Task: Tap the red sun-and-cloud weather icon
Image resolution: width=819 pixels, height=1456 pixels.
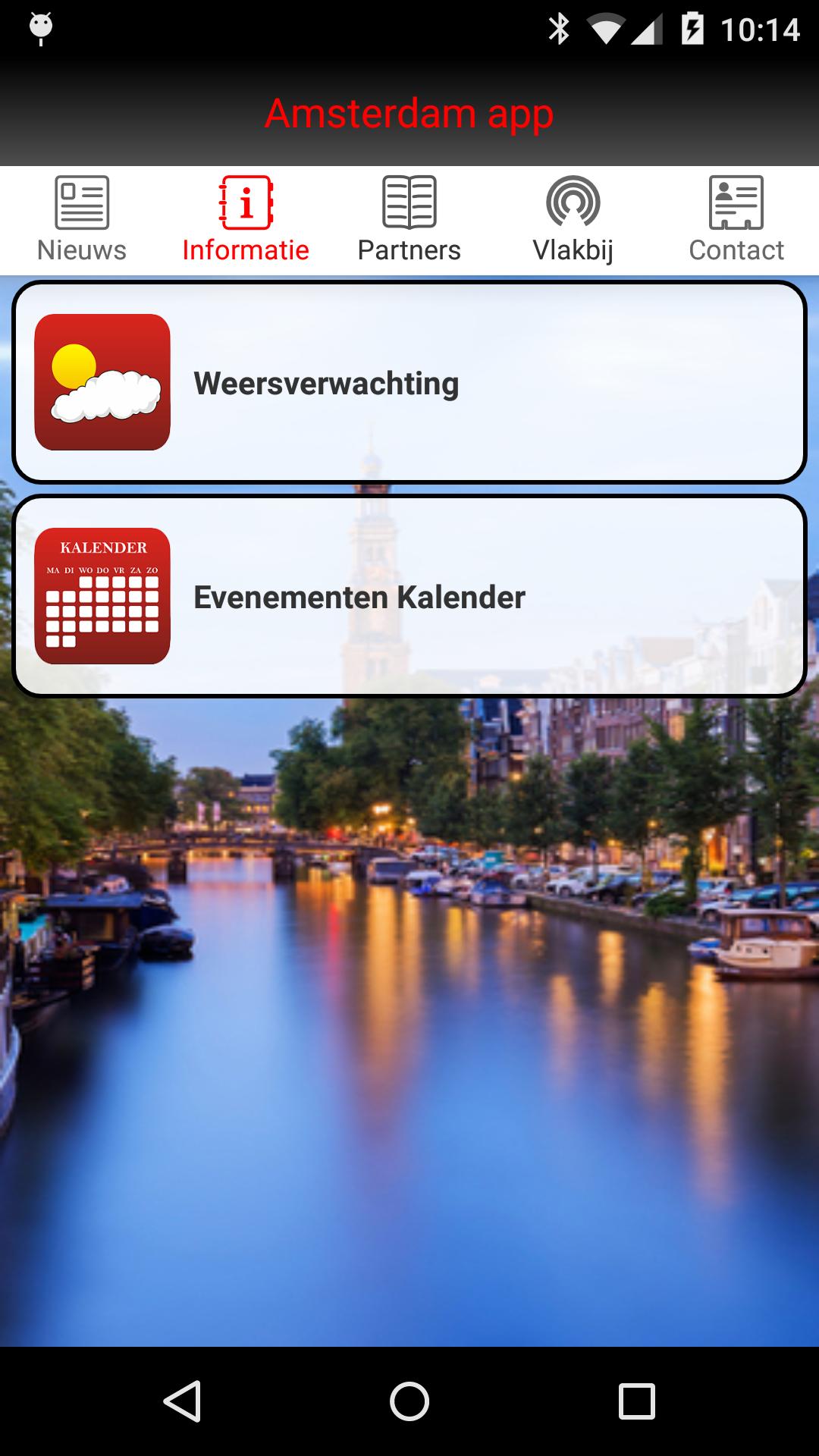Action: click(101, 382)
